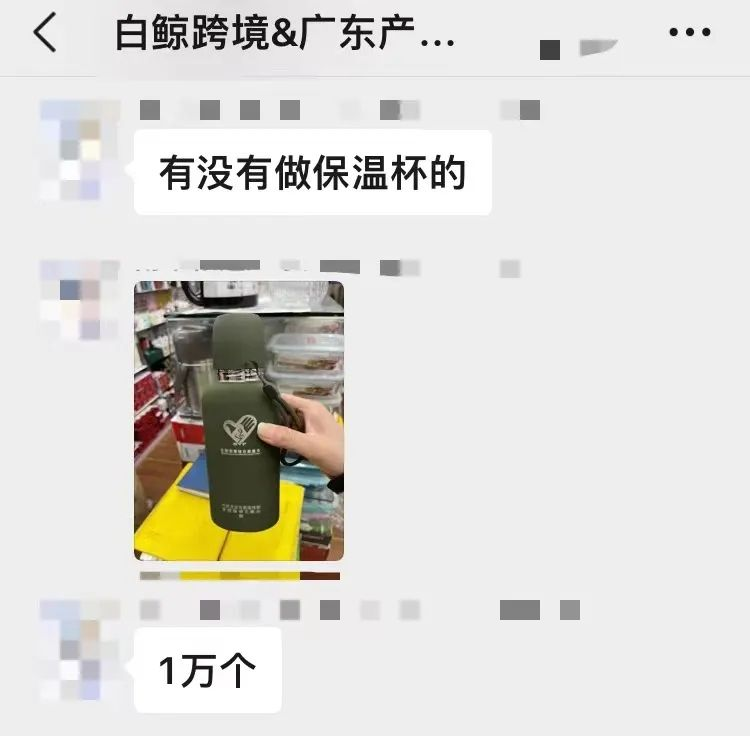Tap the avatar beside the 1万个 message

pyautogui.click(x=80, y=650)
